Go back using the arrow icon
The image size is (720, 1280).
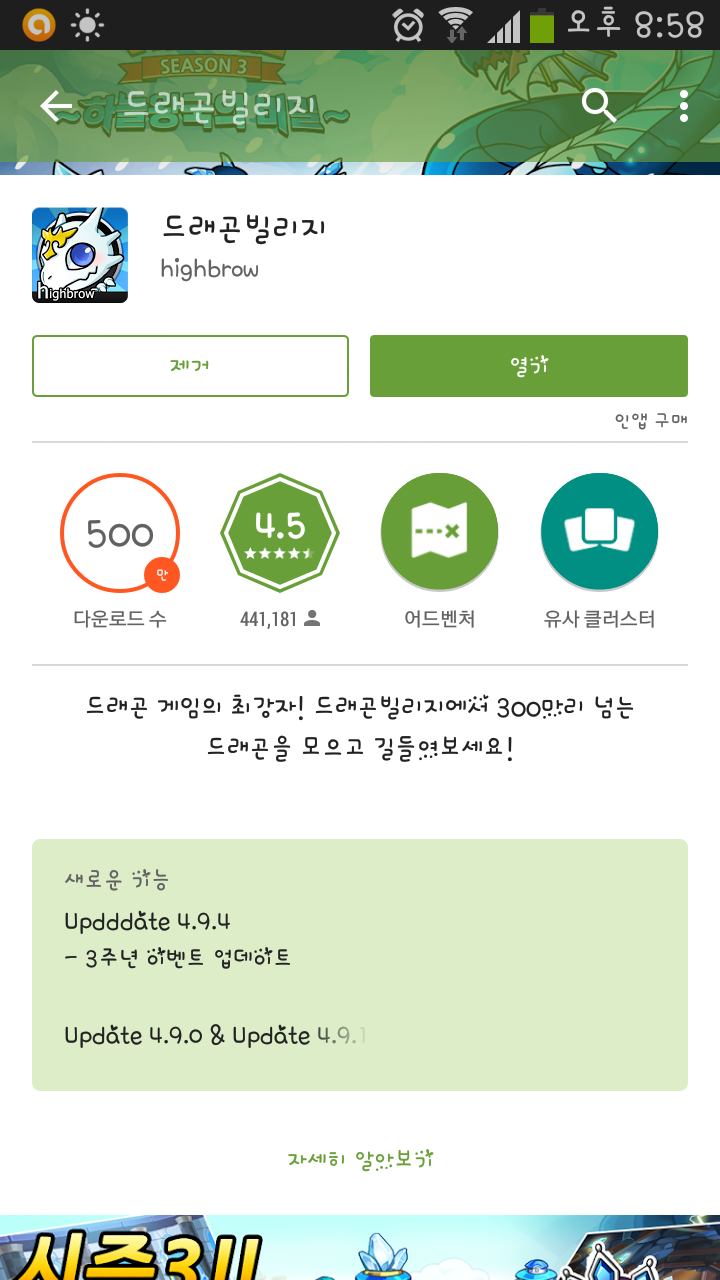56,106
